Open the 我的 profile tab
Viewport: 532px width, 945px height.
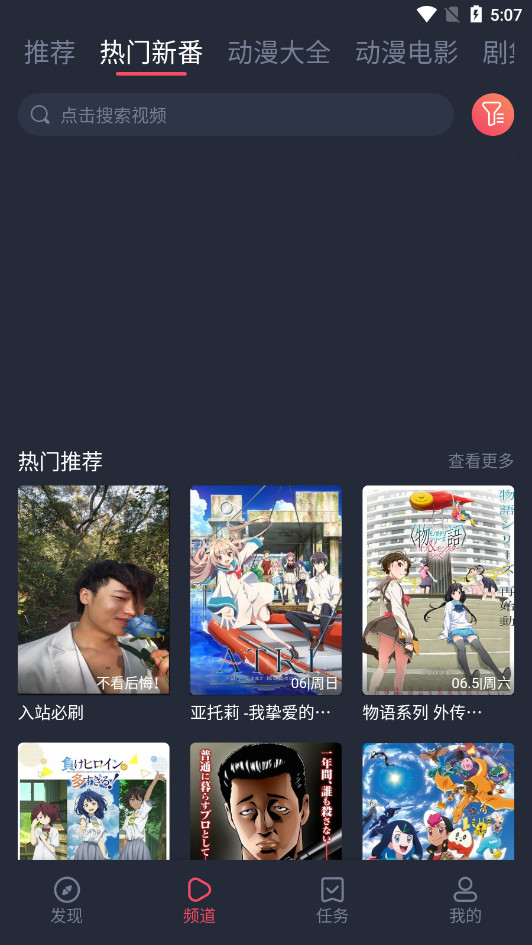(465, 901)
